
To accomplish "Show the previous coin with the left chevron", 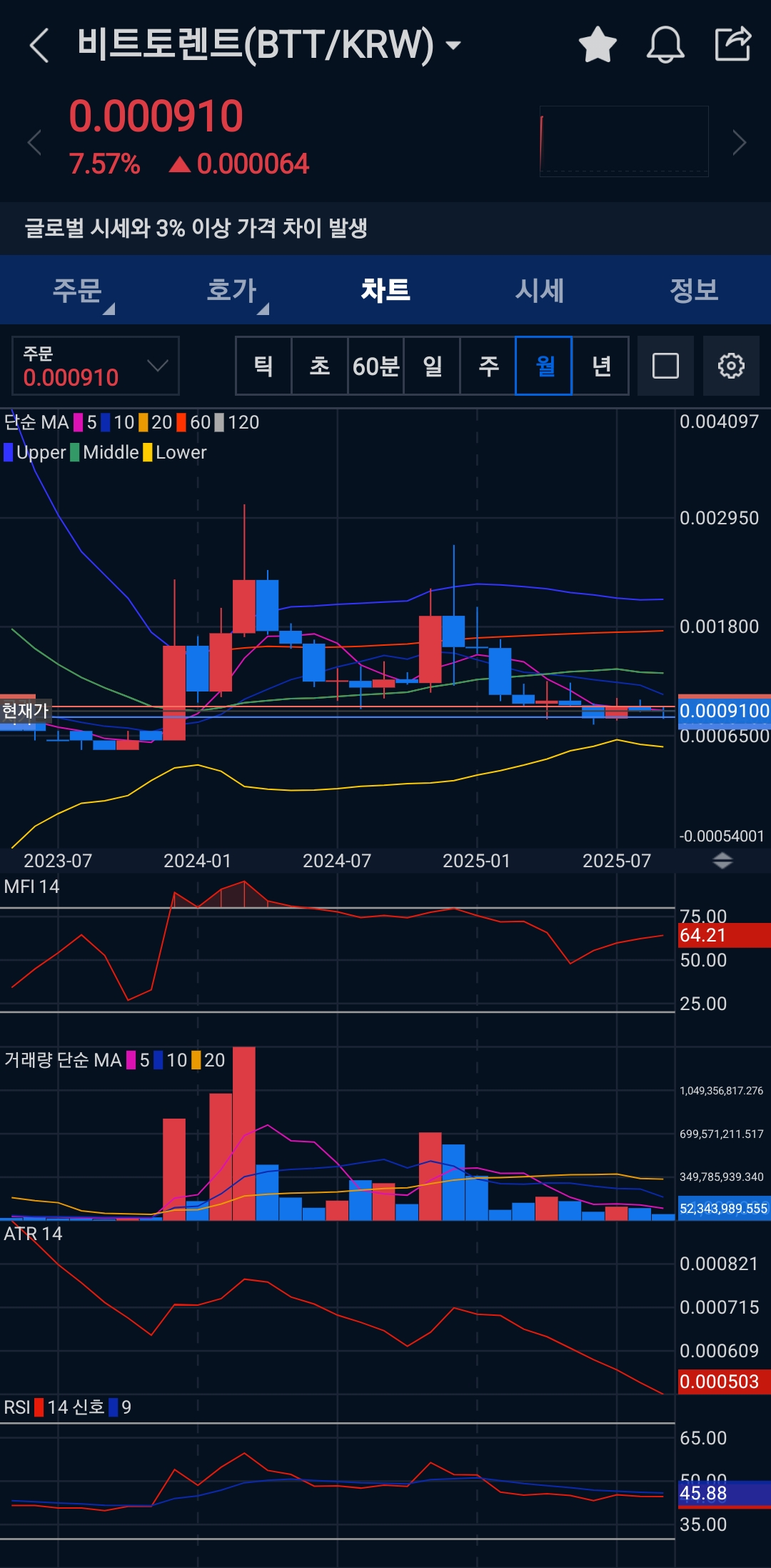I will point(34,142).
